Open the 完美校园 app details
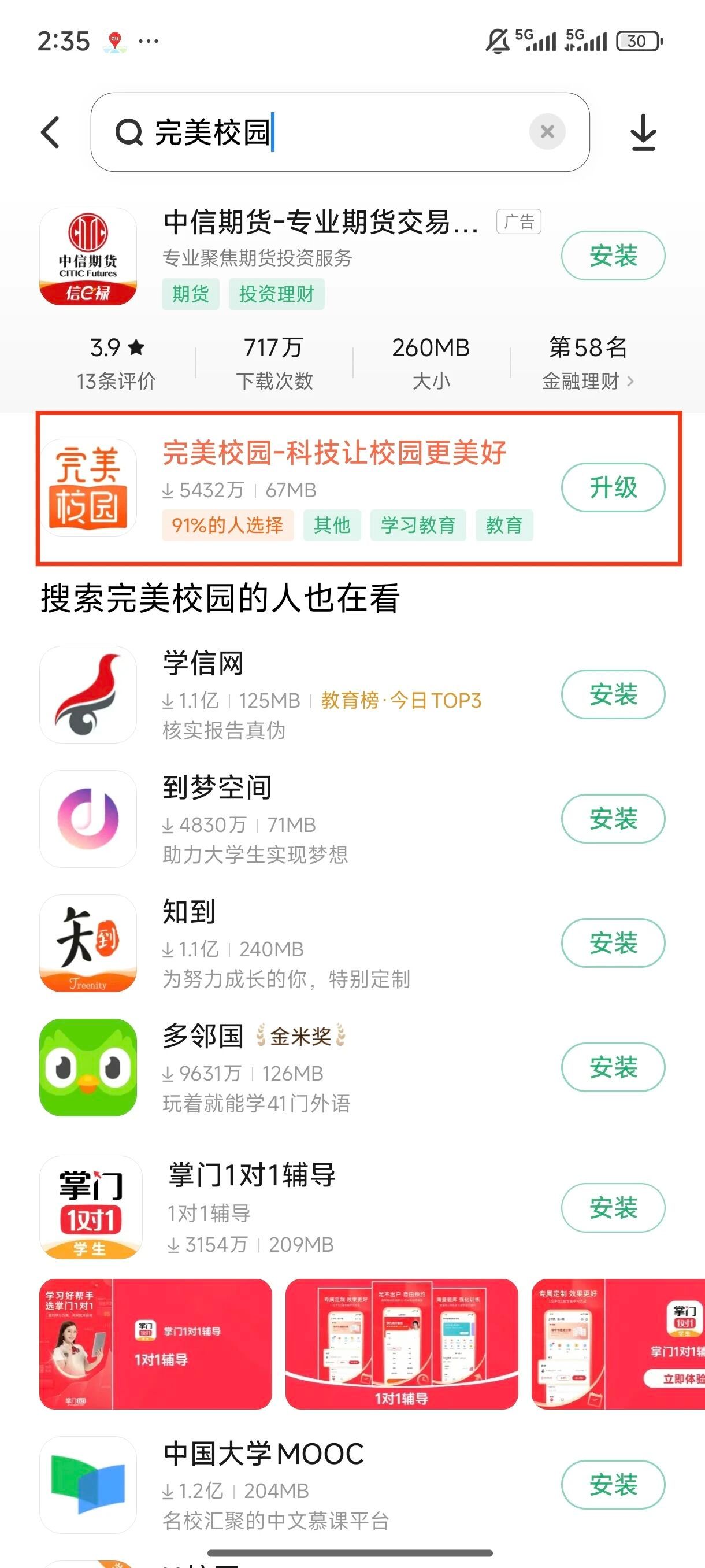Viewport: 705px width, 1568px height. 333,453
